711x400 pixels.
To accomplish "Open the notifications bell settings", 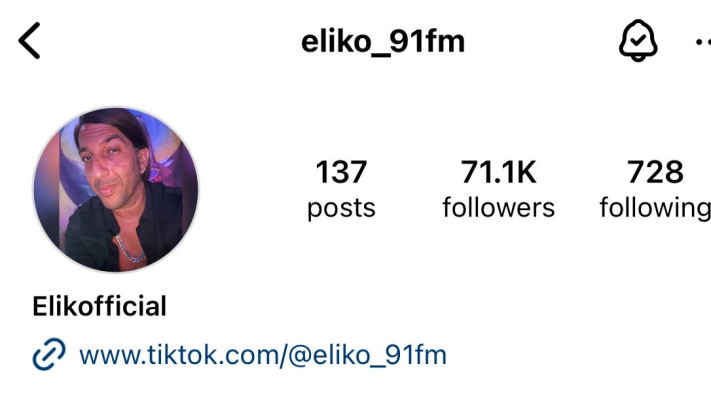I will (x=636, y=42).
